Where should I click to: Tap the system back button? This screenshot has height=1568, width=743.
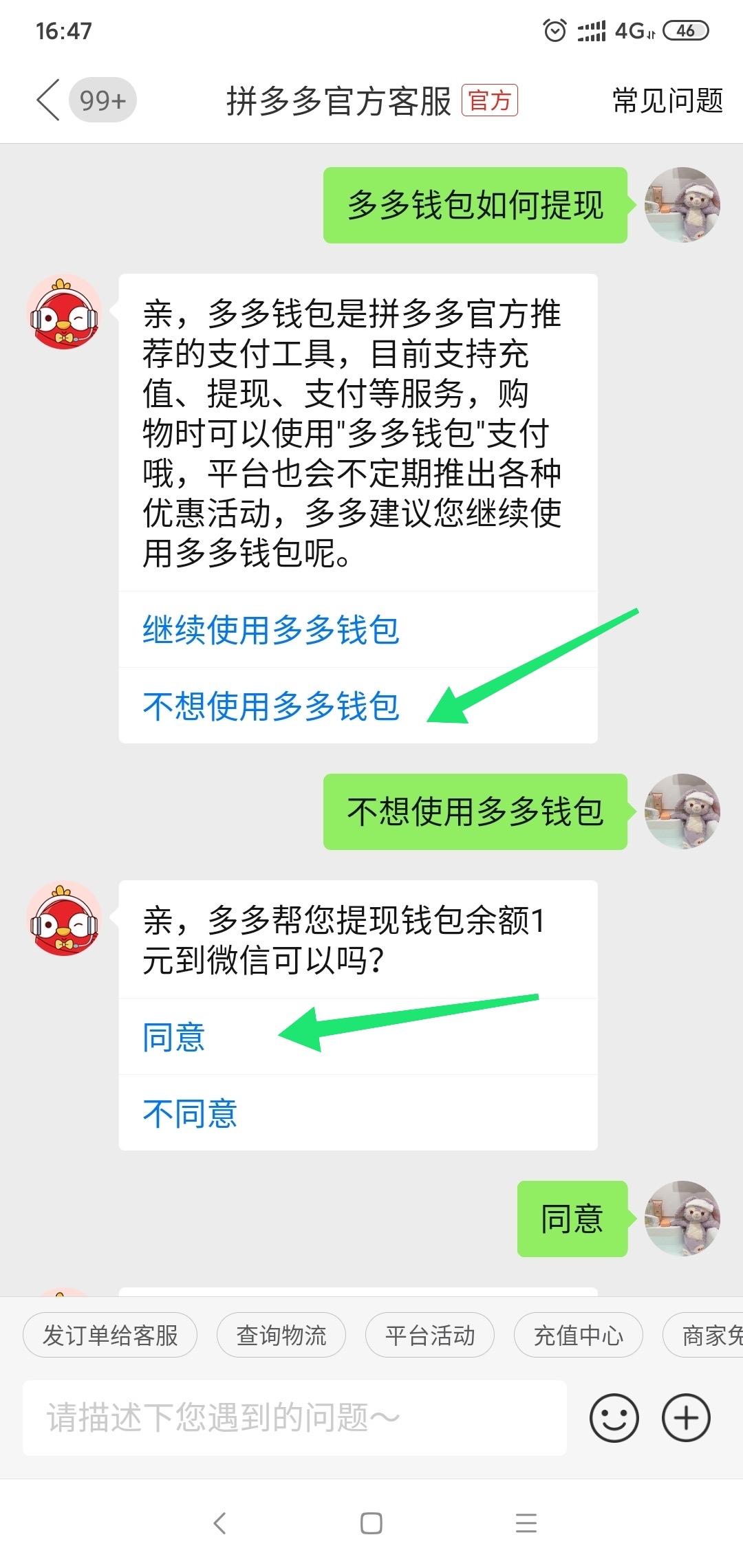pos(220,1523)
